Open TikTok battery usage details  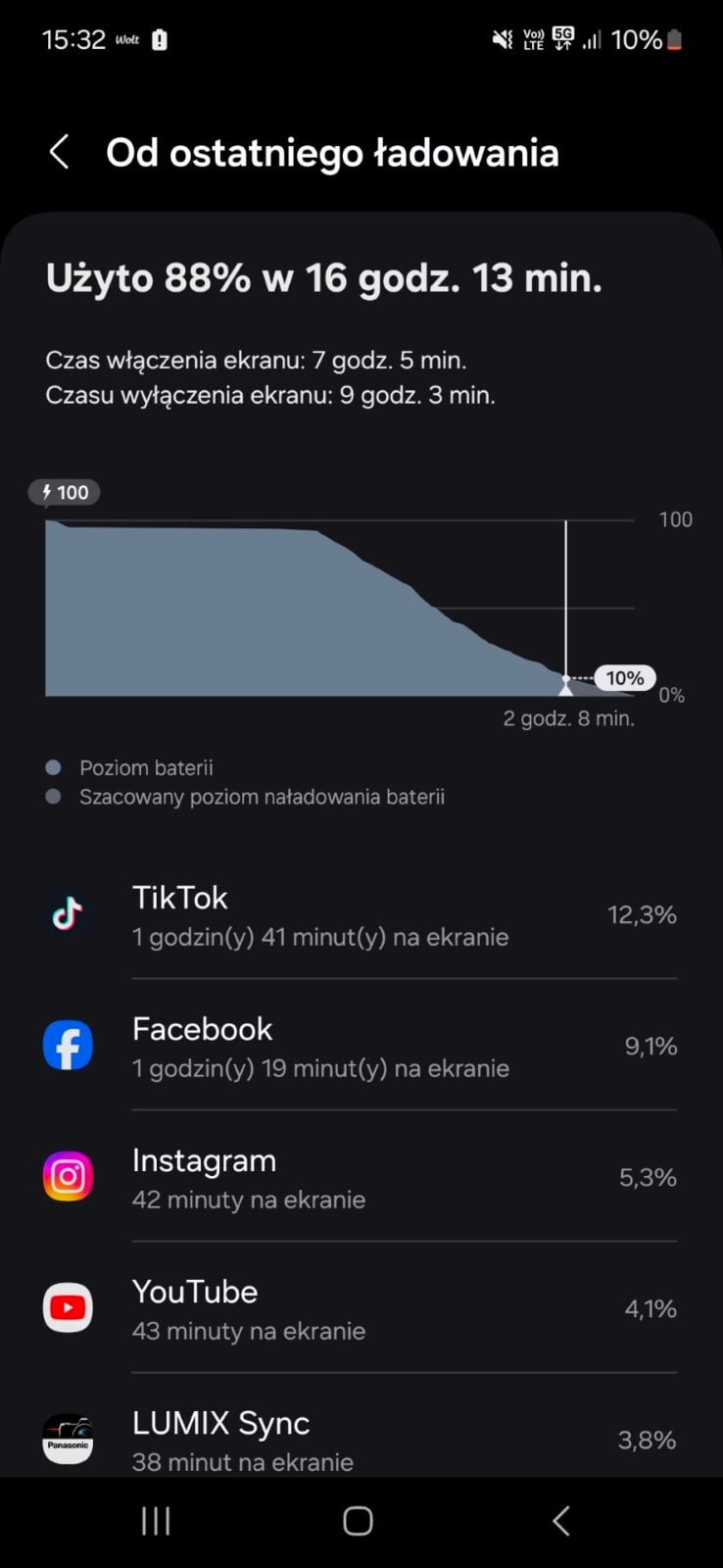click(x=361, y=914)
